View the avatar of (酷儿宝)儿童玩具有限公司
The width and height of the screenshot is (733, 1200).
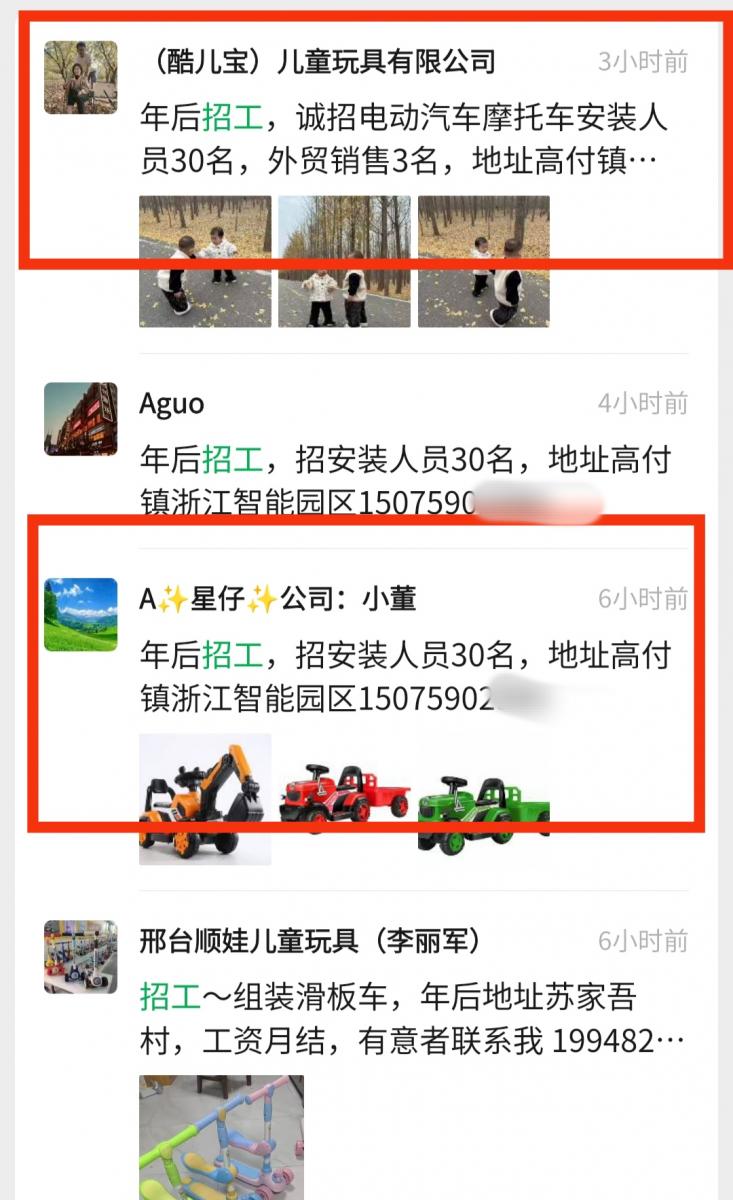(81, 77)
